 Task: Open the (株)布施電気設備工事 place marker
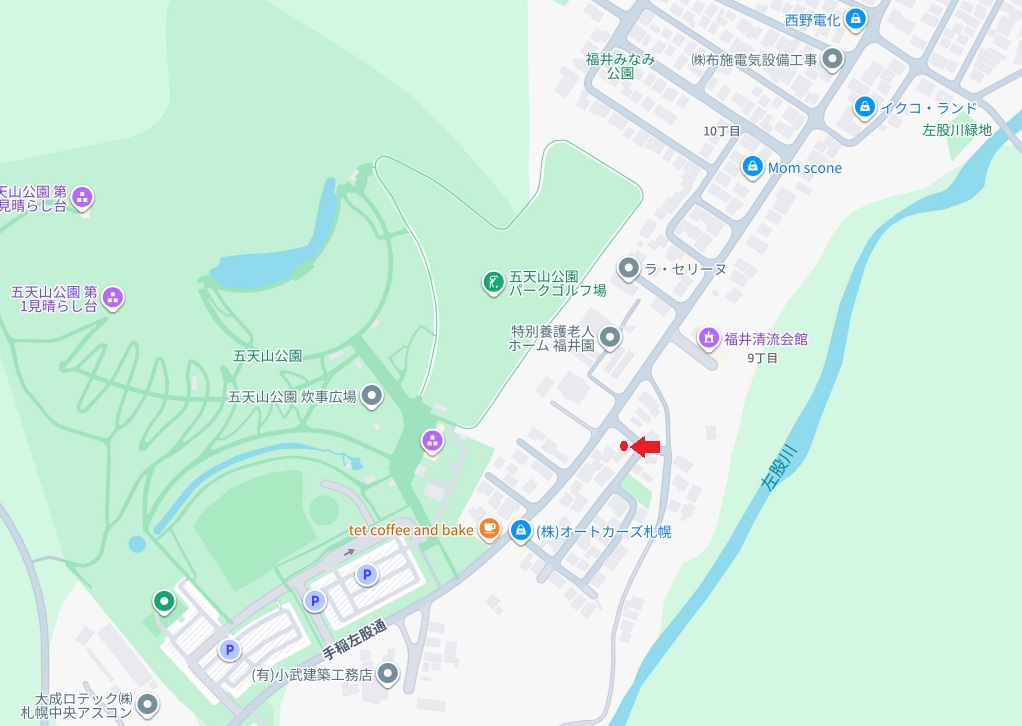click(x=832, y=60)
